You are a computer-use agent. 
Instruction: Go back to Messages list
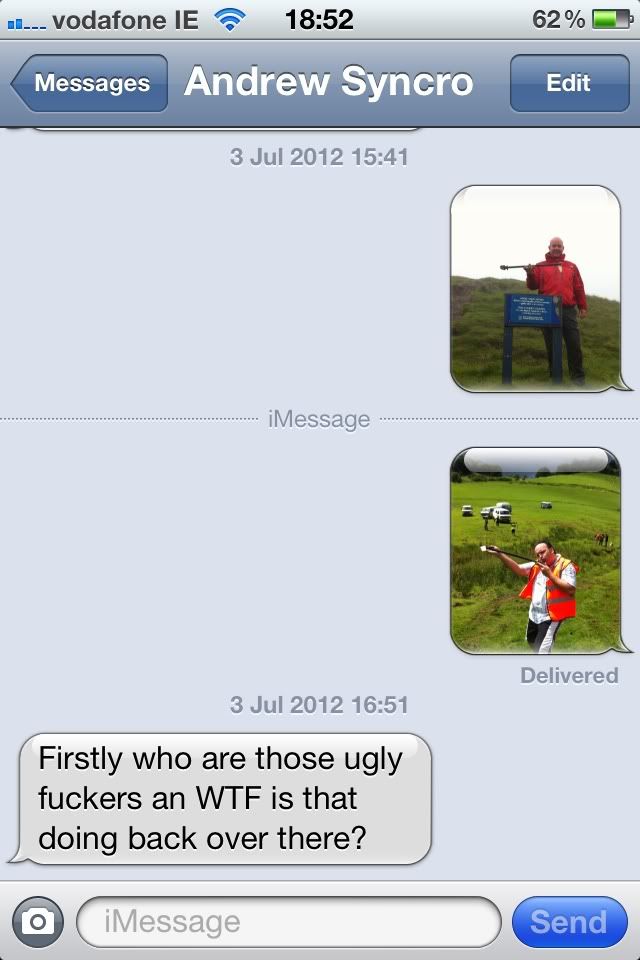(90, 84)
